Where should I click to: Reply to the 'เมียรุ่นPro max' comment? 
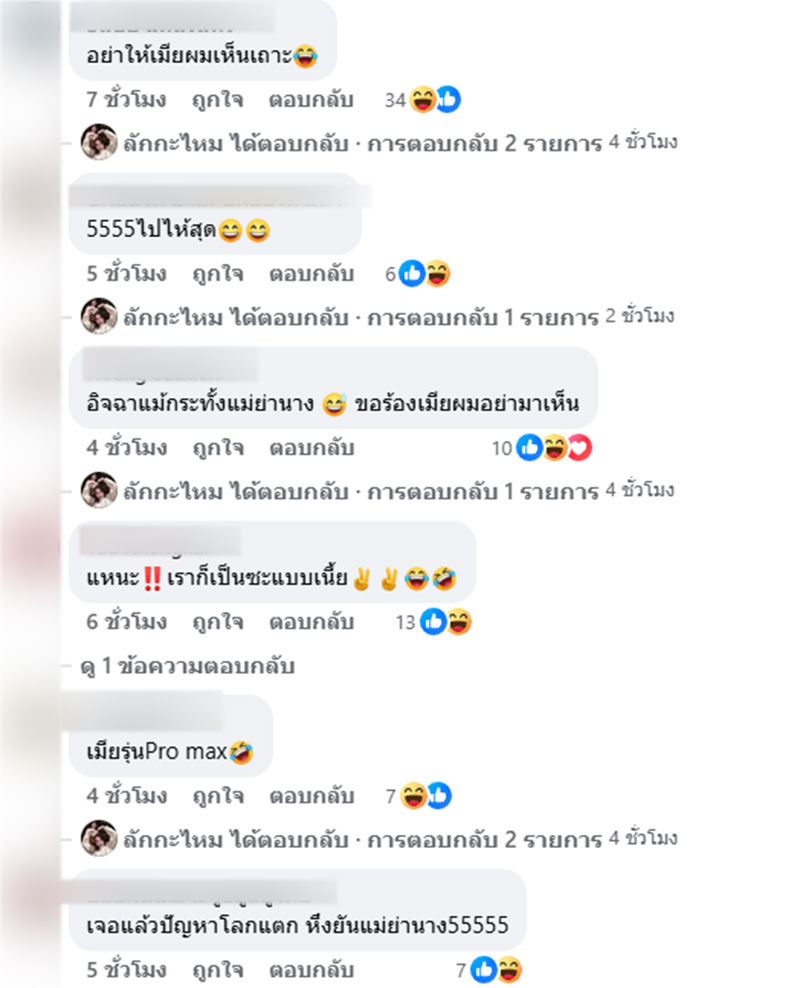[x=311, y=796]
